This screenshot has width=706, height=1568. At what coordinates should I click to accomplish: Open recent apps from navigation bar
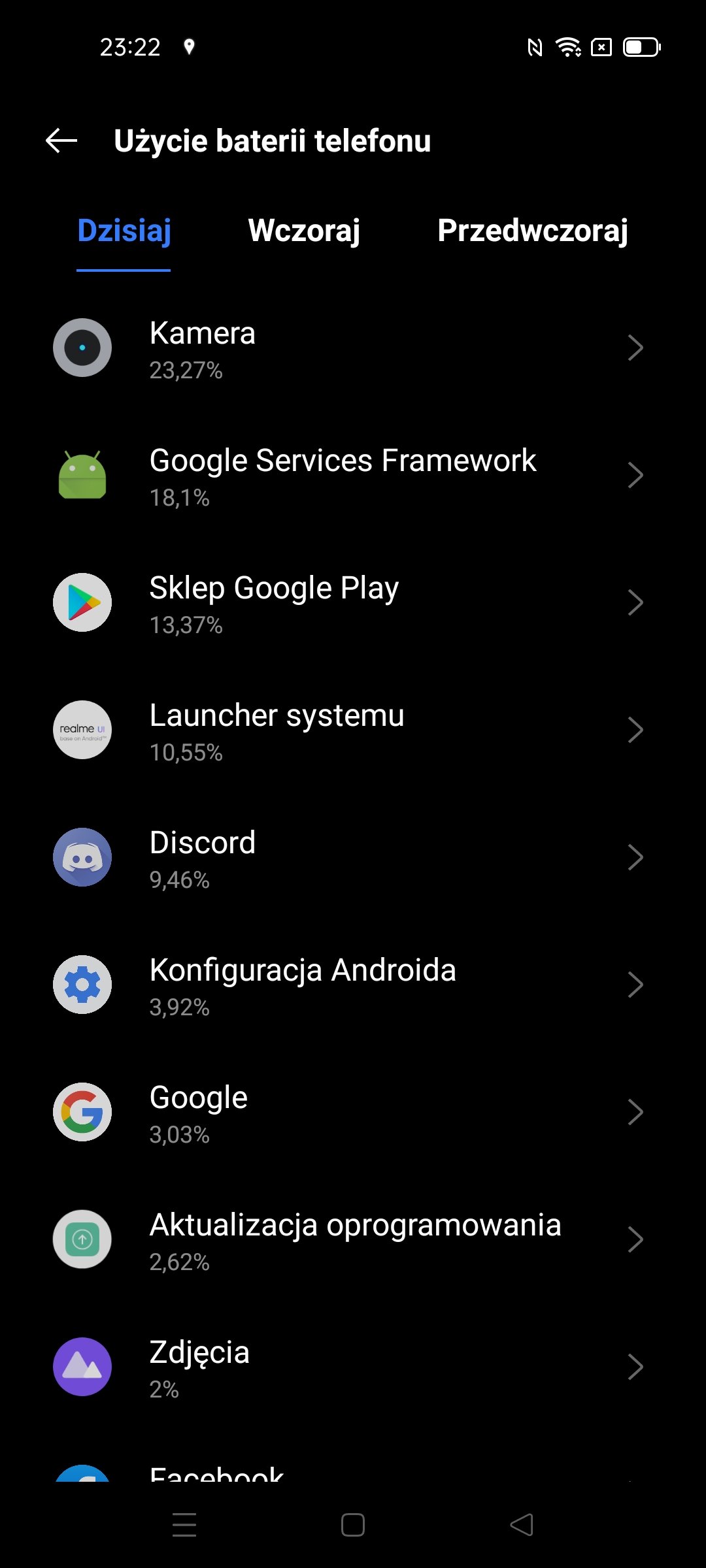click(x=184, y=1525)
